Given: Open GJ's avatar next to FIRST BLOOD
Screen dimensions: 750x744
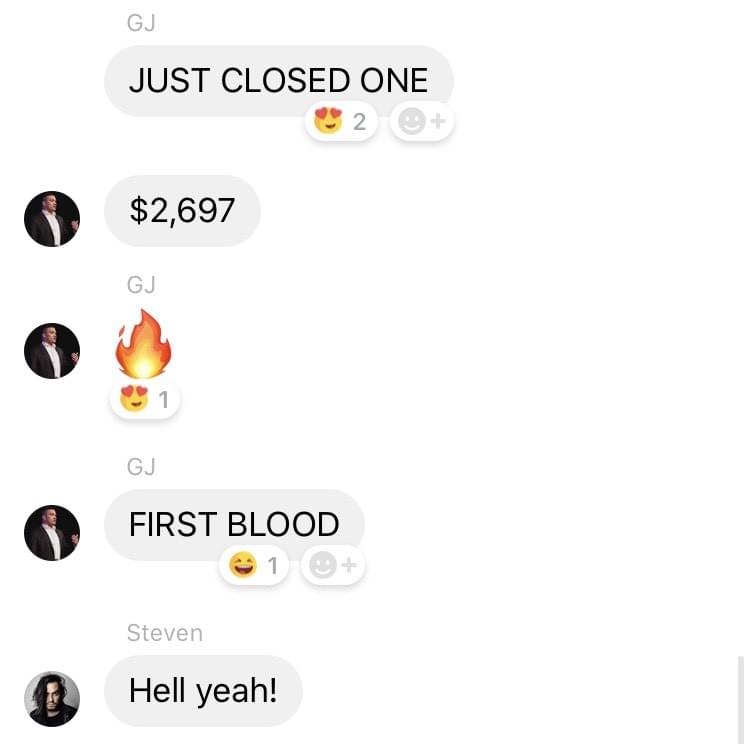Looking at the screenshot, I should pyautogui.click(x=52, y=532).
